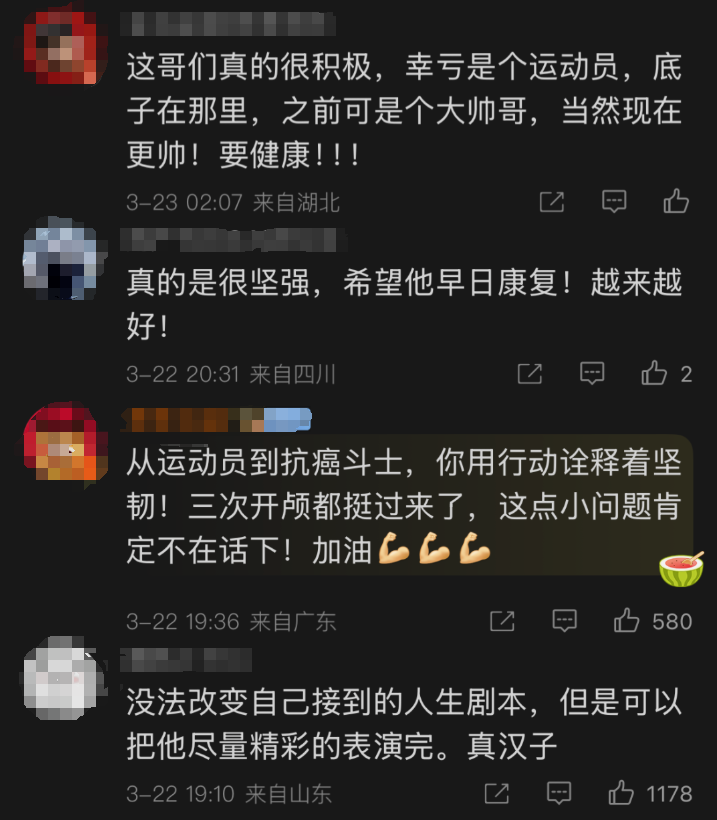Share the comment from 广东

[x=502, y=621]
